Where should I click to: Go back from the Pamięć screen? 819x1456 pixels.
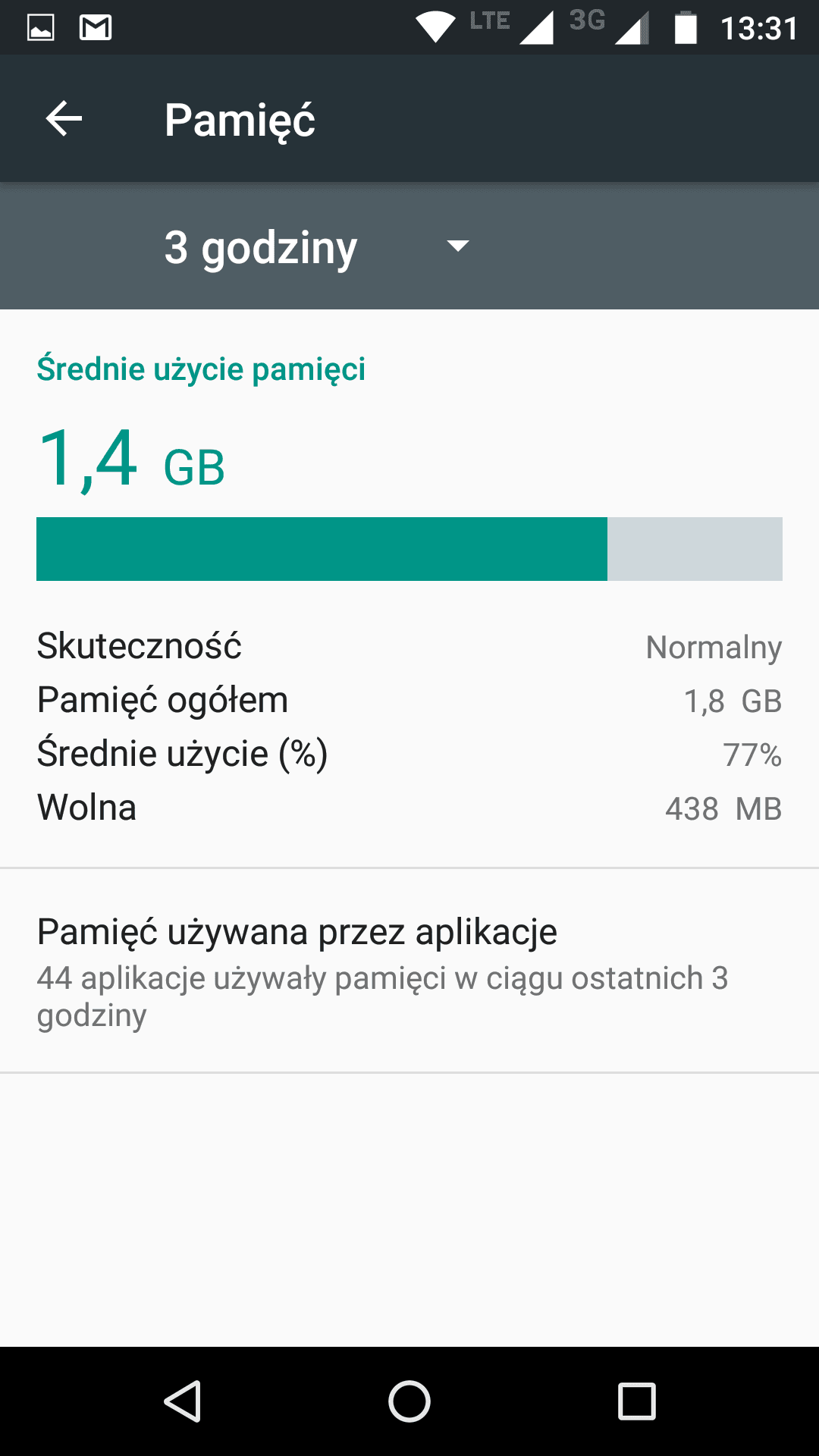click(64, 119)
